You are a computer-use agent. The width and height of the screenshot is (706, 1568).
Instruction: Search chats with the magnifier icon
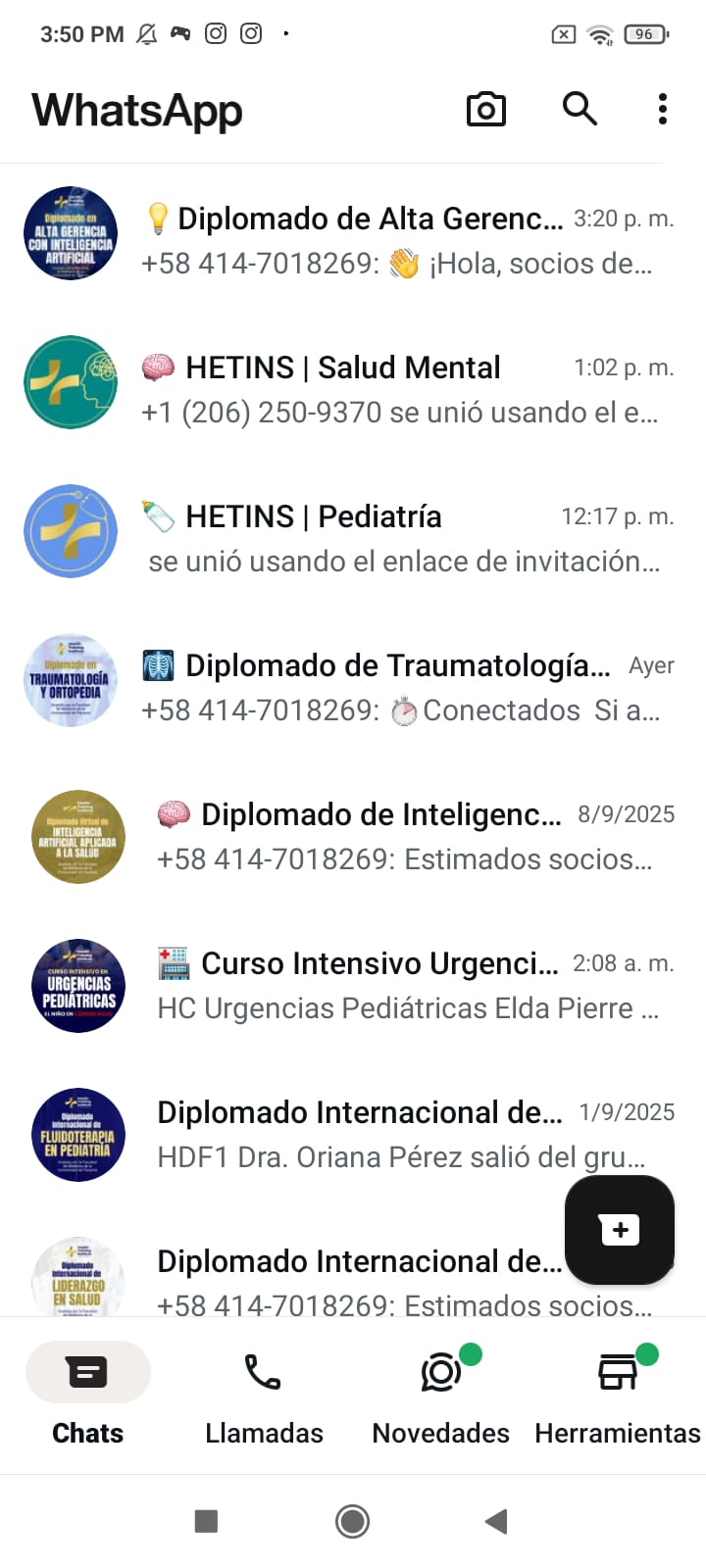580,109
